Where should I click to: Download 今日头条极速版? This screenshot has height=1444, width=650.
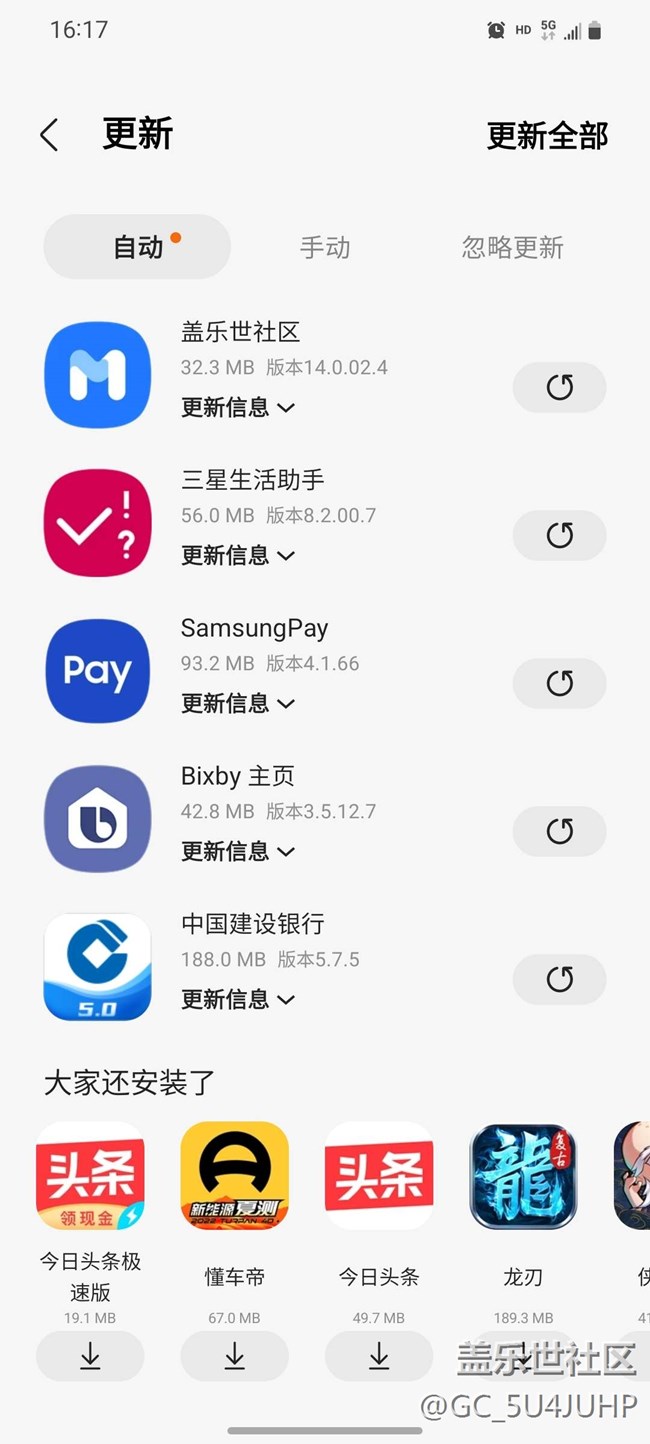pyautogui.click(x=90, y=1356)
